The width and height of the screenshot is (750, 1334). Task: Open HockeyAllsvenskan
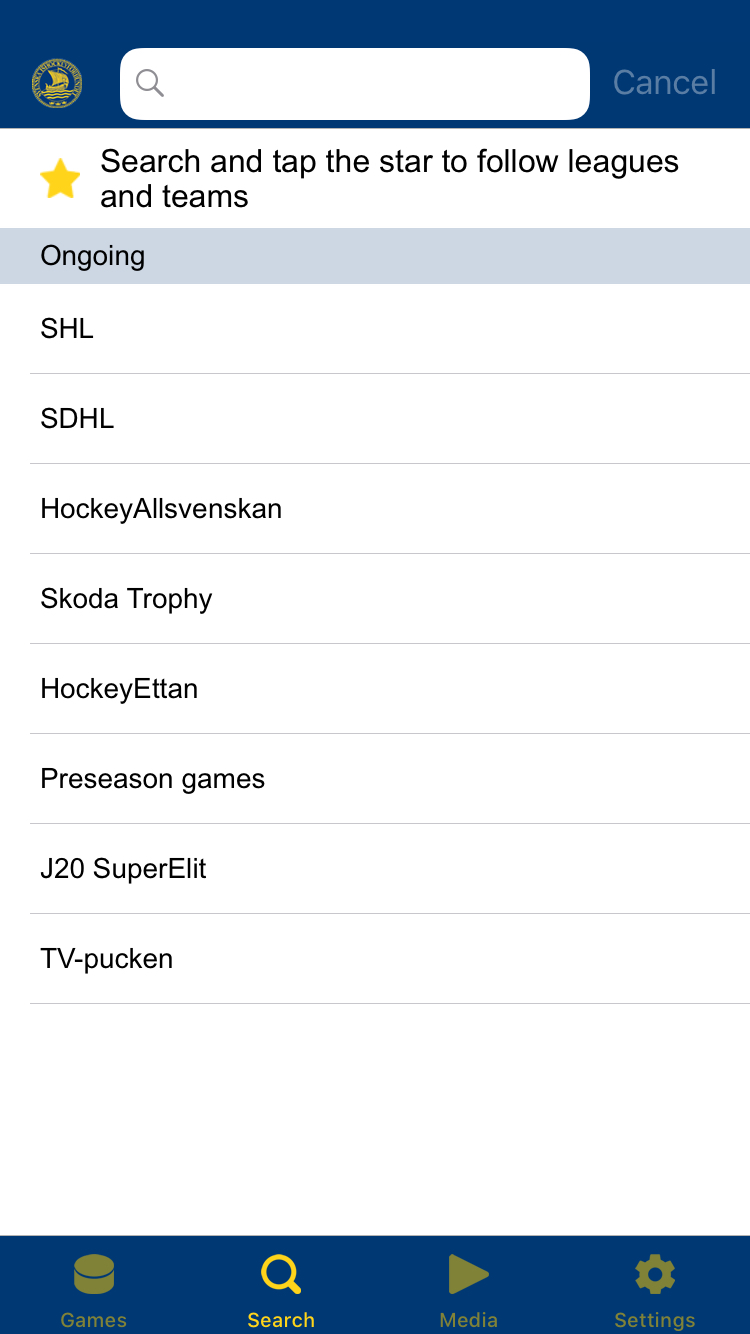(x=375, y=509)
